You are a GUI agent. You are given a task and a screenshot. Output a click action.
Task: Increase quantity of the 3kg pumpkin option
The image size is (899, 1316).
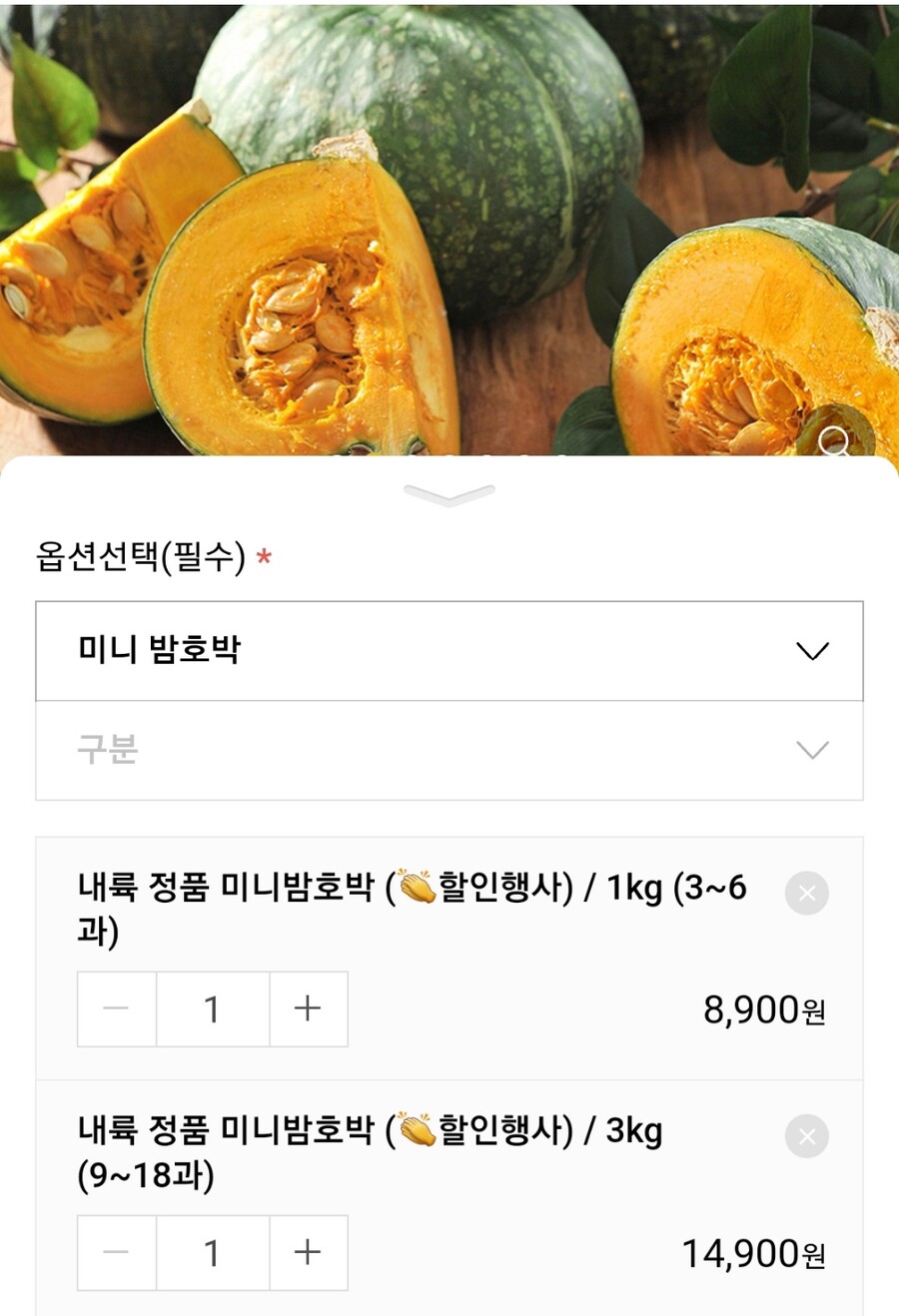pyautogui.click(x=309, y=1253)
